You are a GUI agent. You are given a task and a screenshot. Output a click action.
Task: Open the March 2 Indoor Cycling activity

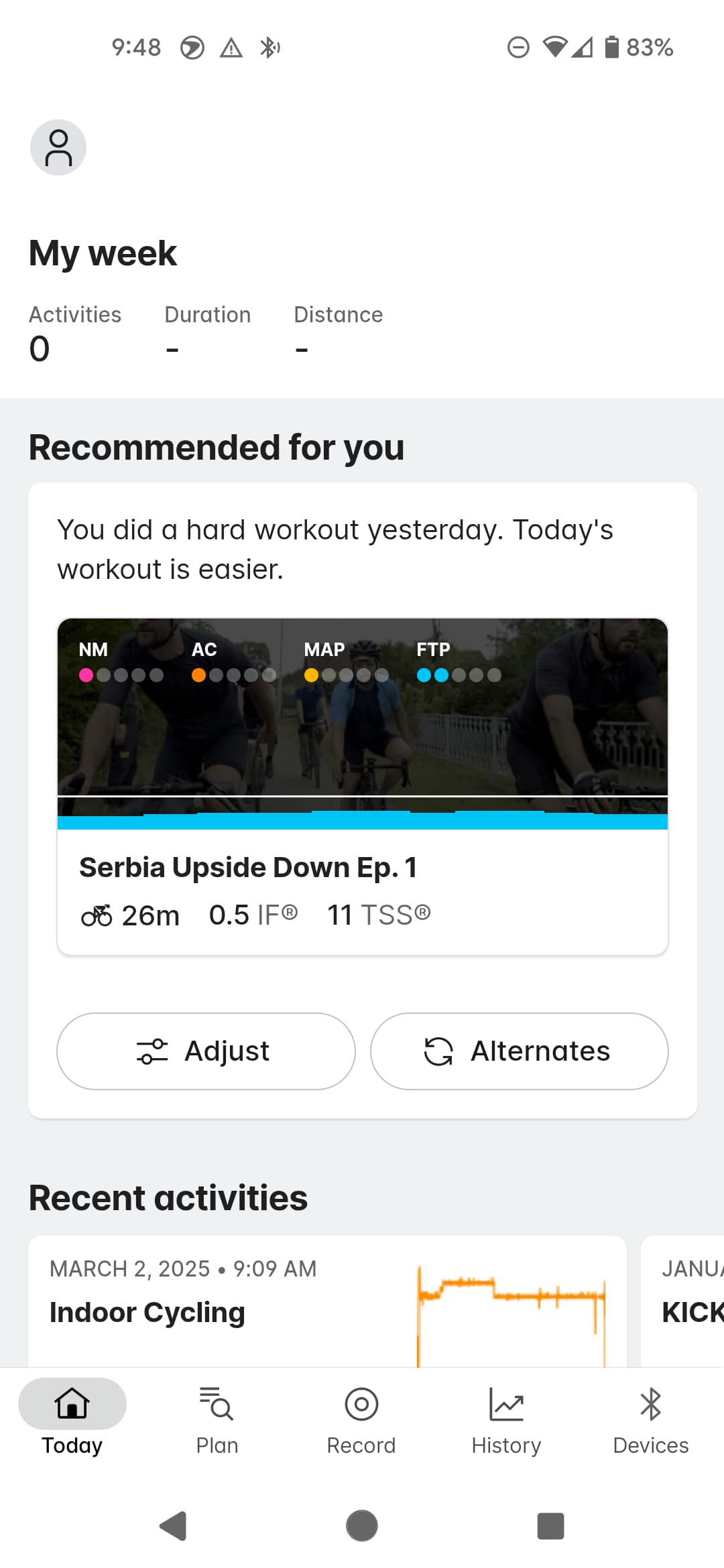click(x=327, y=1301)
